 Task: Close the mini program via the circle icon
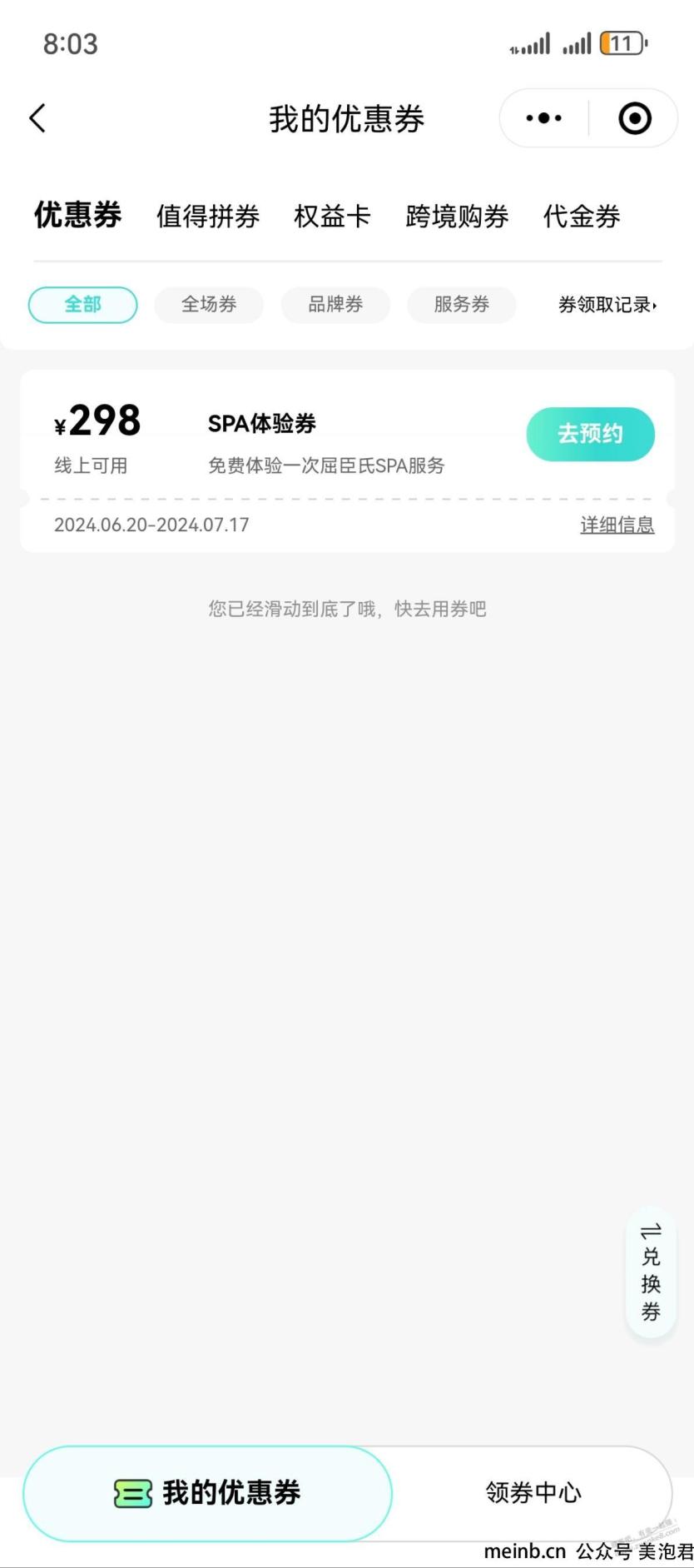[635, 118]
